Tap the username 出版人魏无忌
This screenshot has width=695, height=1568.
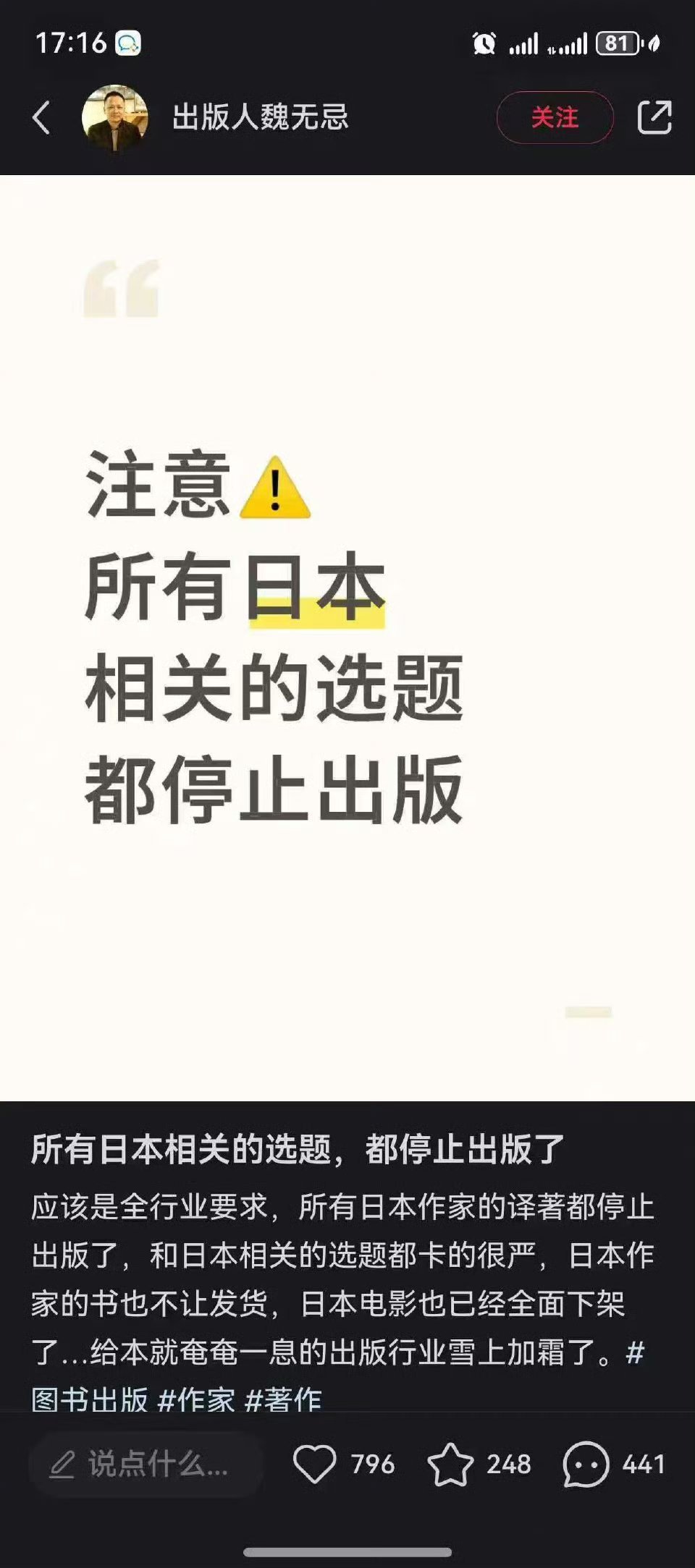click(x=261, y=119)
